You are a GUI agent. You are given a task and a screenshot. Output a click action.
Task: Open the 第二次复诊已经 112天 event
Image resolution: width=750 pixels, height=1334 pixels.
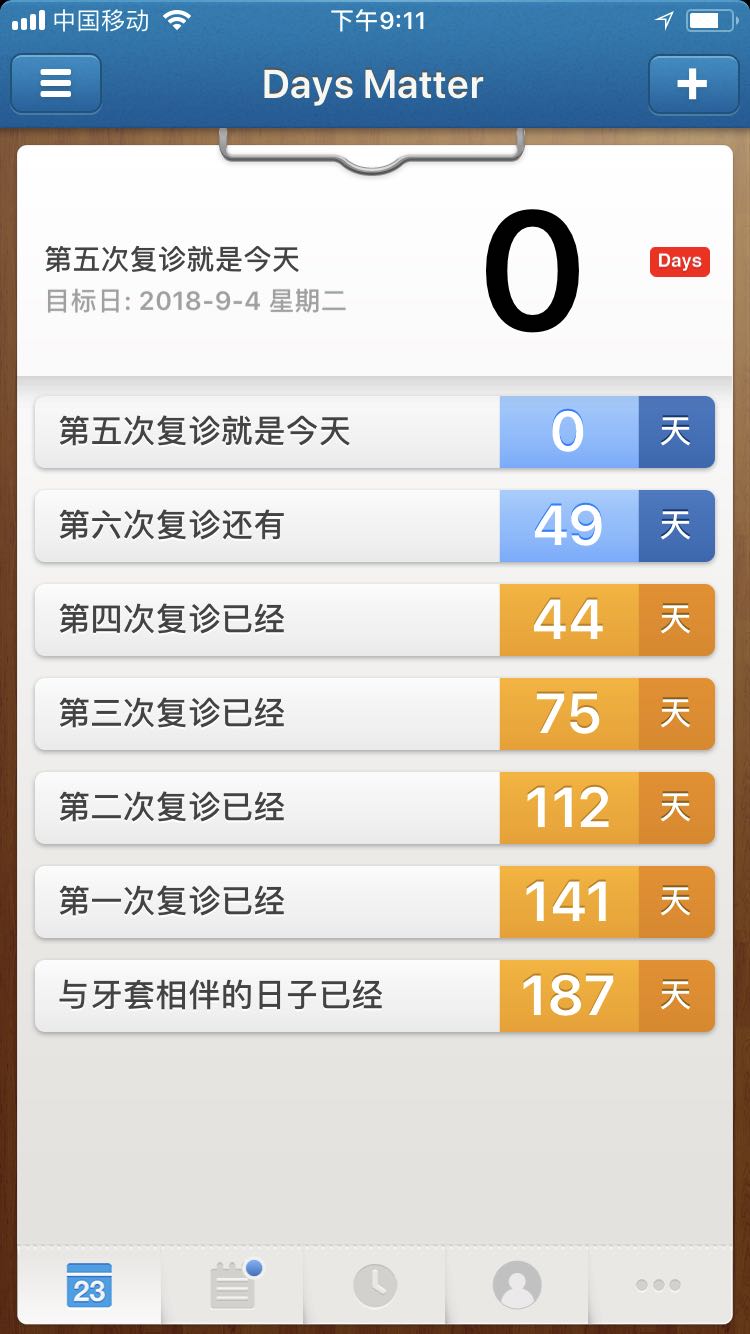coord(375,808)
